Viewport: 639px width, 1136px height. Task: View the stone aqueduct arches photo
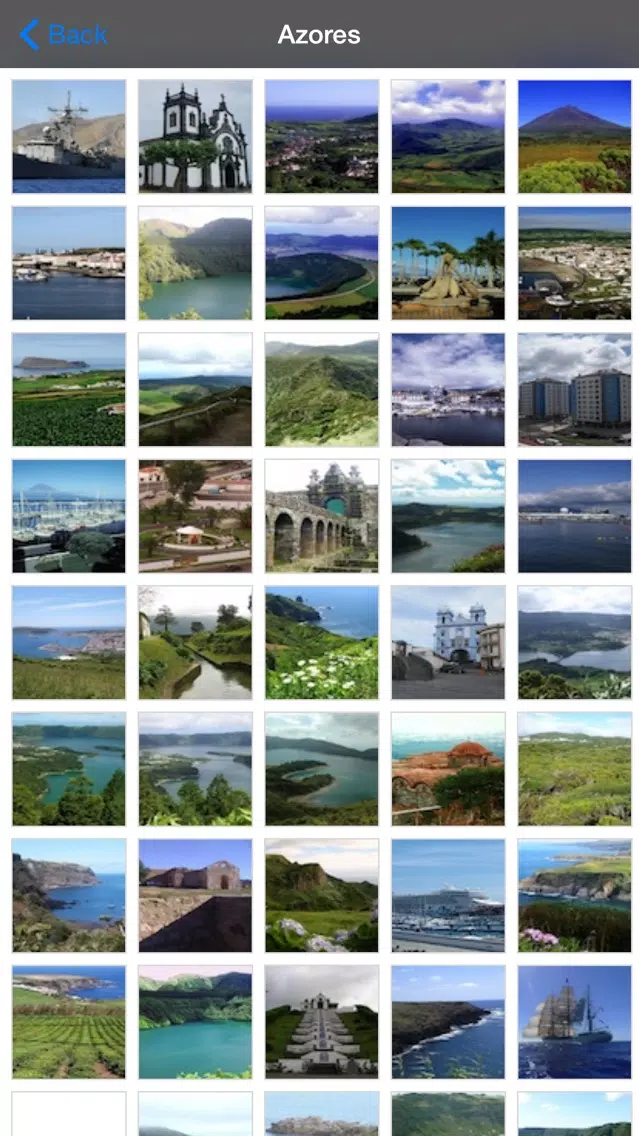[x=322, y=516]
